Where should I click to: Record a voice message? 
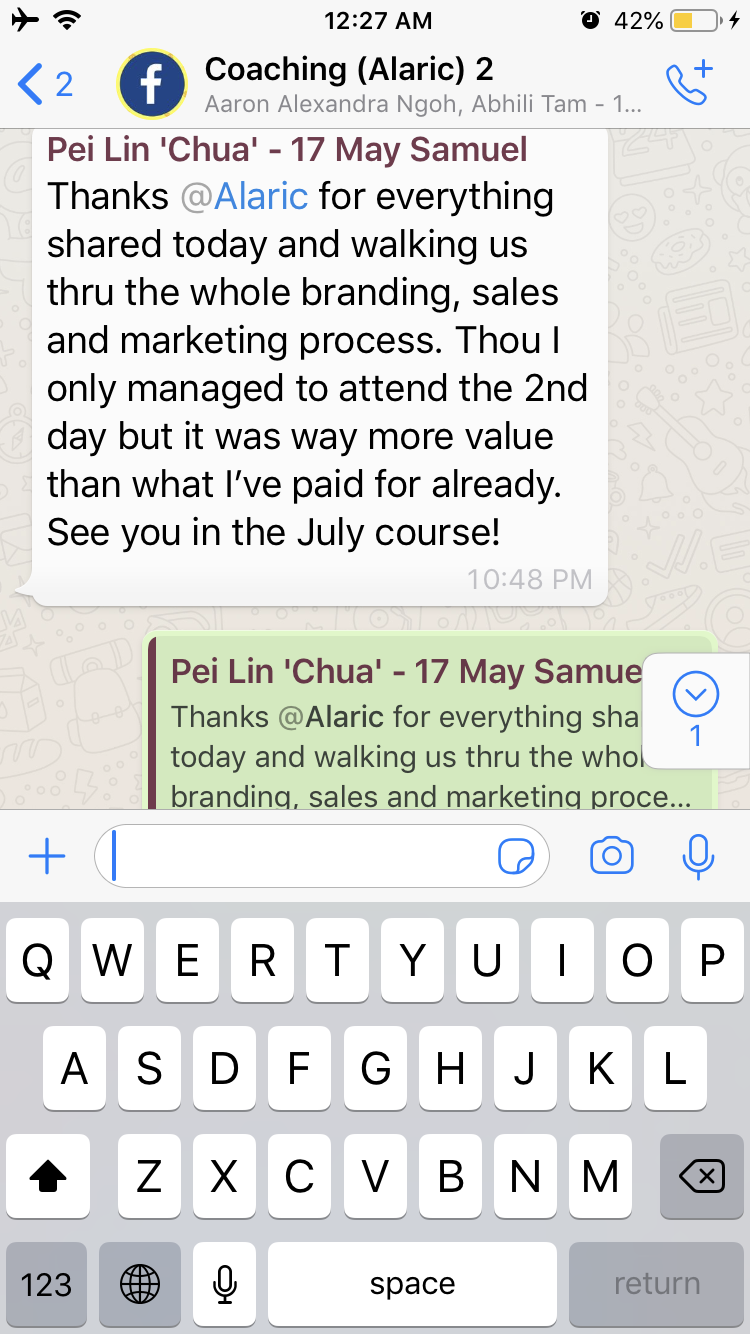tap(697, 856)
